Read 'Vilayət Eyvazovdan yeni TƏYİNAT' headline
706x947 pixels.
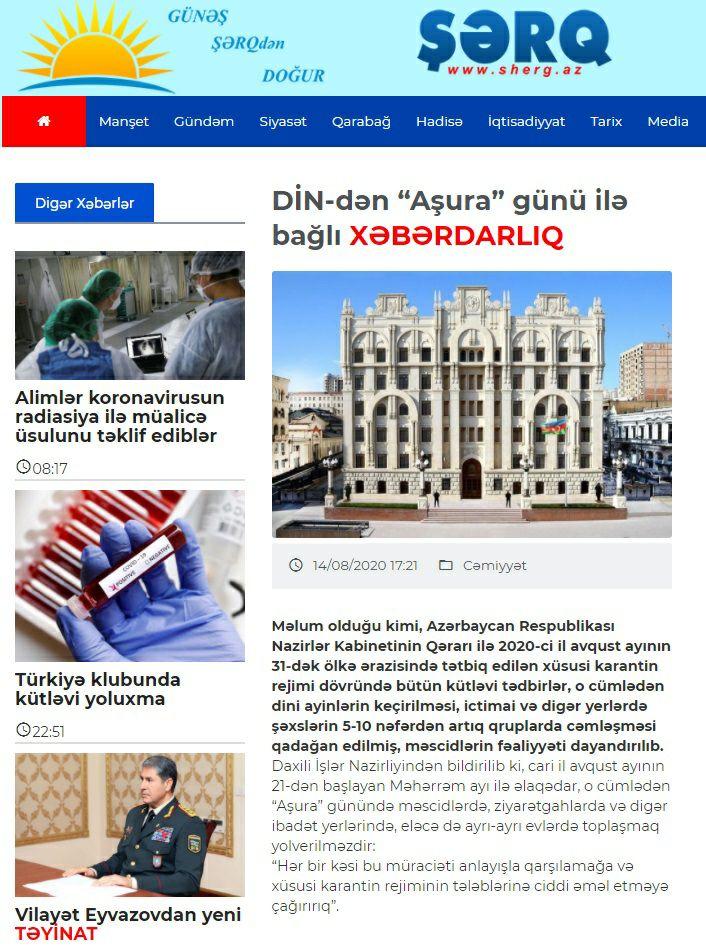click(x=127, y=923)
